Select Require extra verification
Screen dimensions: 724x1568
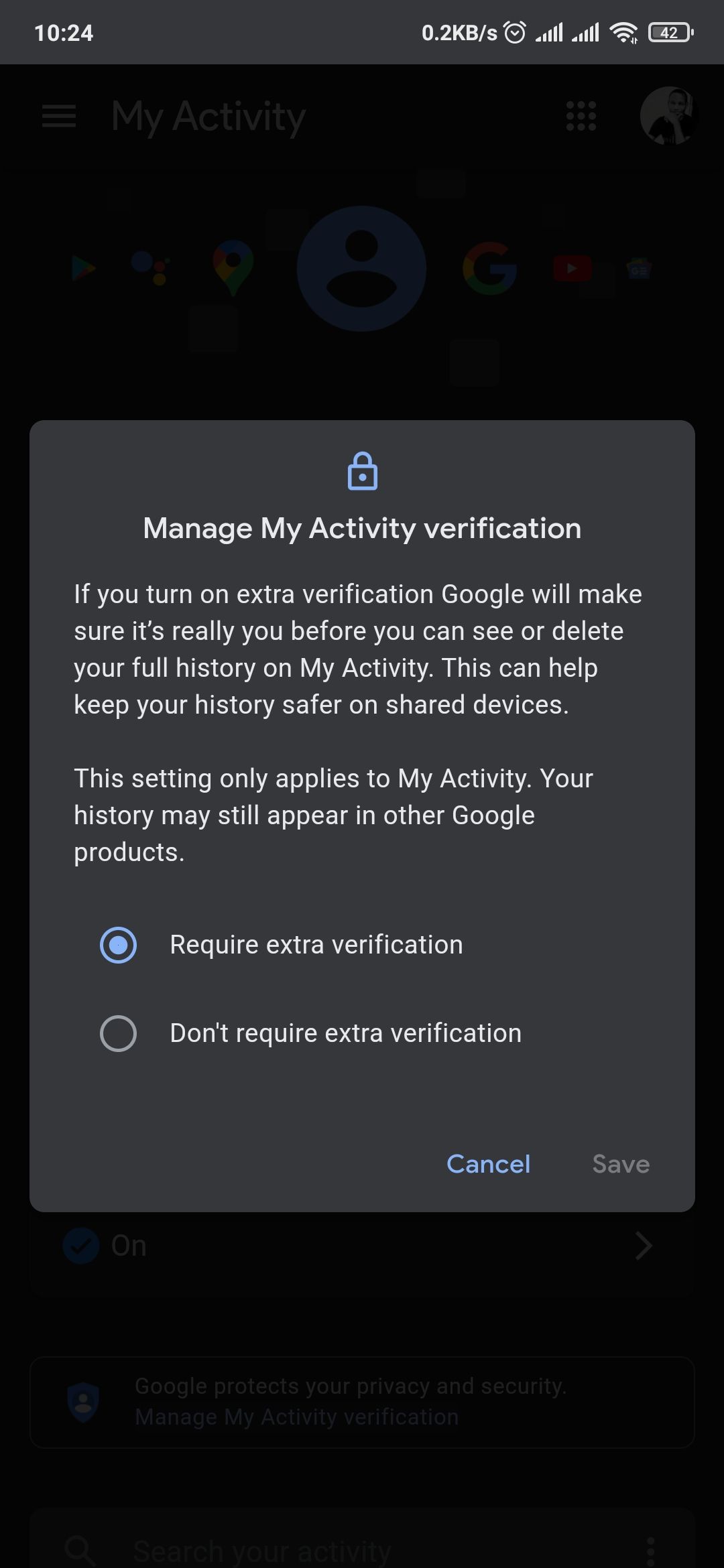click(118, 945)
